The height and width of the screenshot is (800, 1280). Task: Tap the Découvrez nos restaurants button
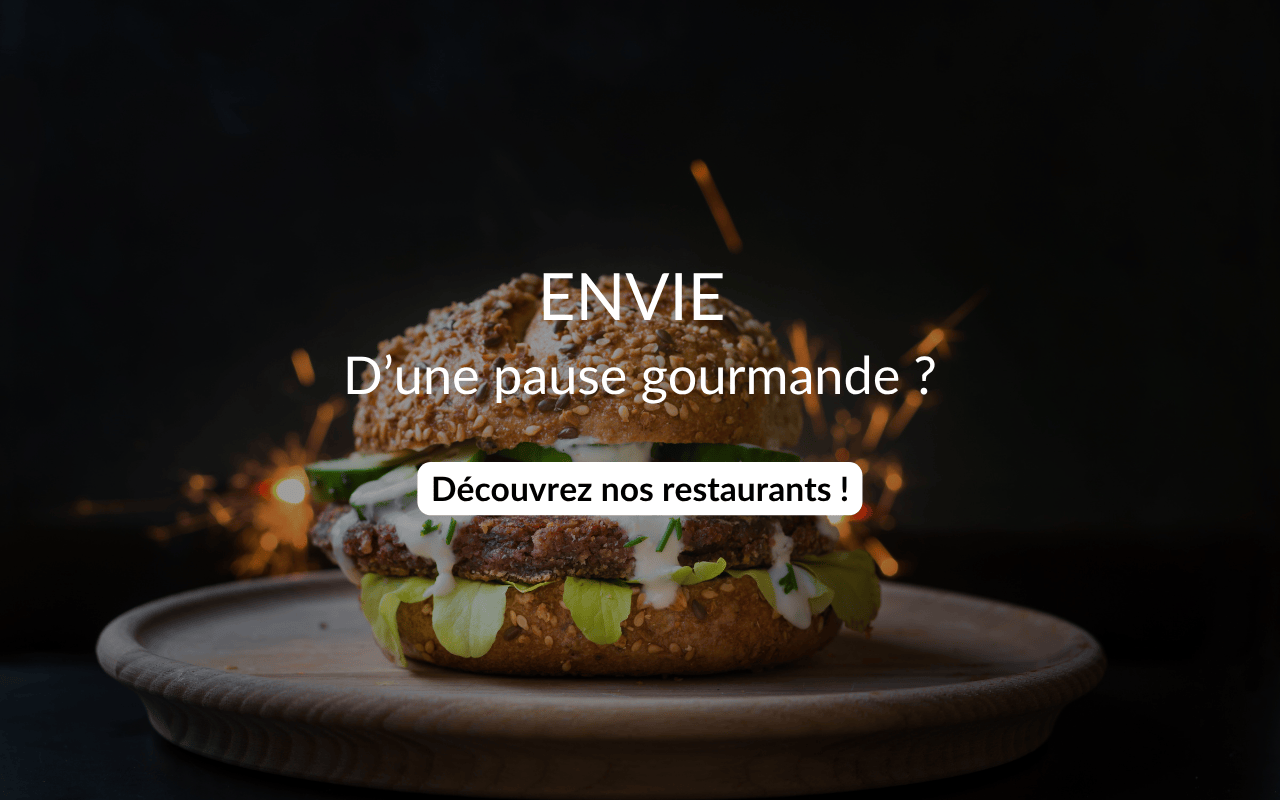[x=640, y=489]
